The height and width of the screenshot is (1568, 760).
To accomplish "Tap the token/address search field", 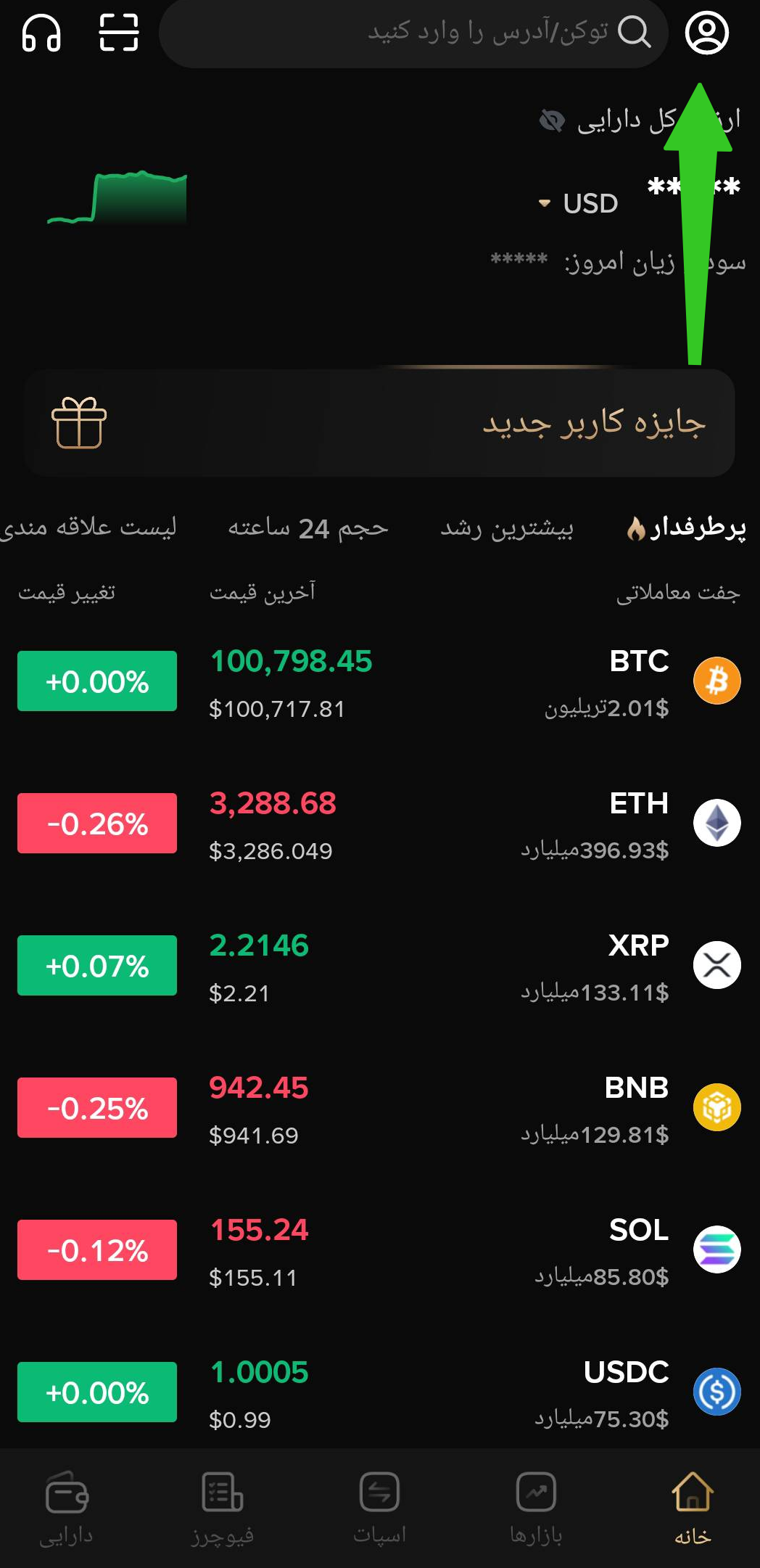I will point(413,33).
